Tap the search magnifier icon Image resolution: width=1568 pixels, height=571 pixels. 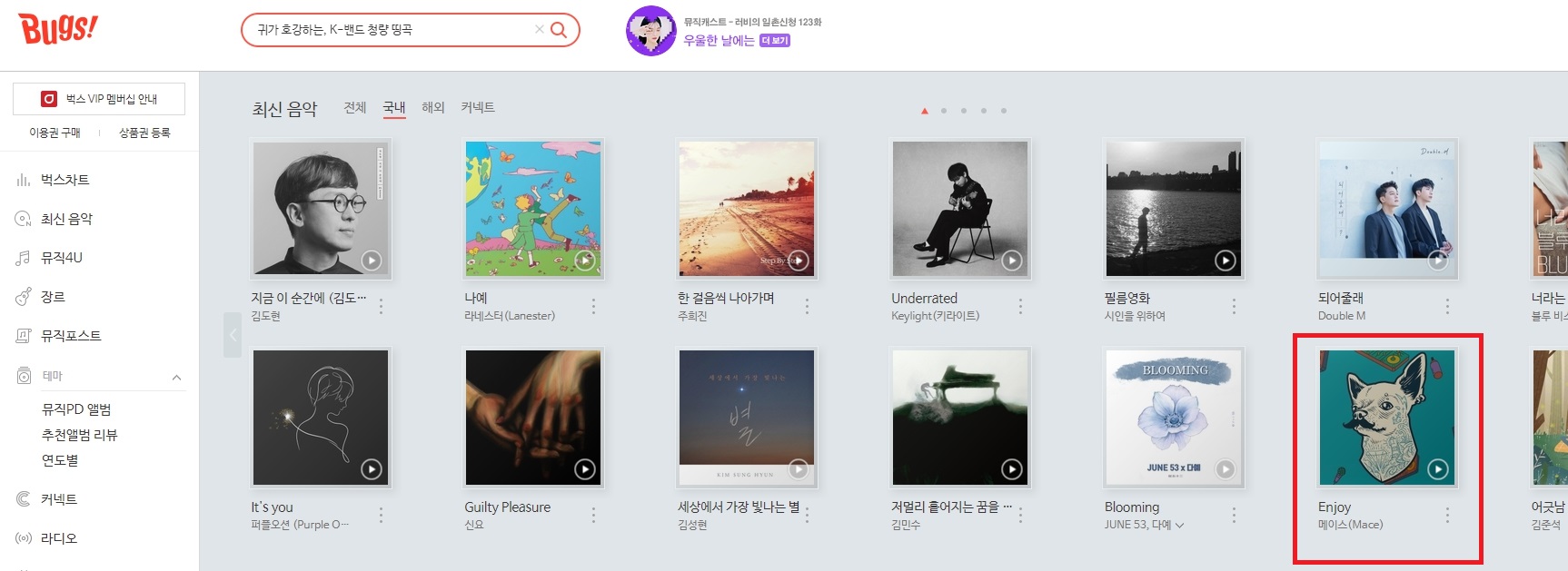click(559, 30)
